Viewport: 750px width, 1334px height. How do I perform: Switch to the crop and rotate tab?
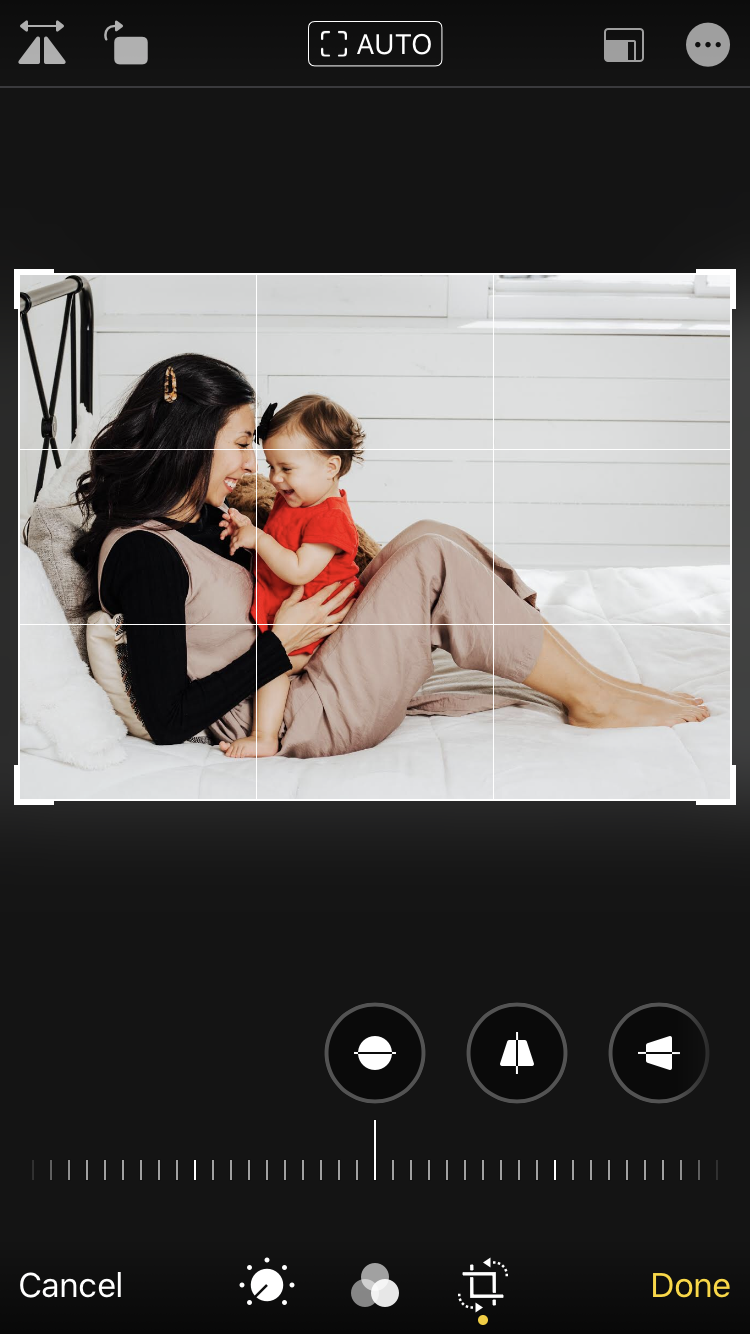coord(483,1285)
